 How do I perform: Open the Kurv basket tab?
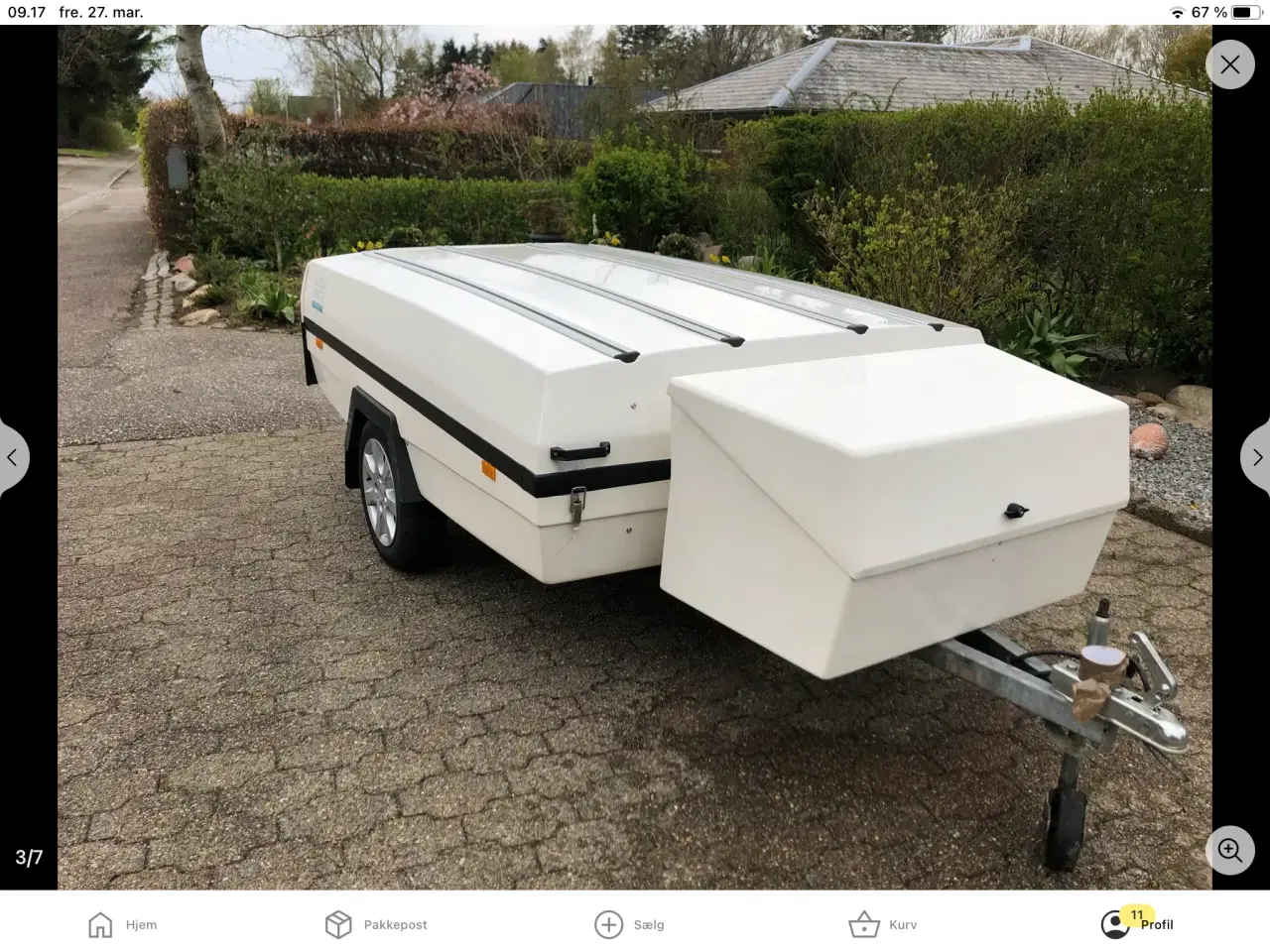[882, 924]
